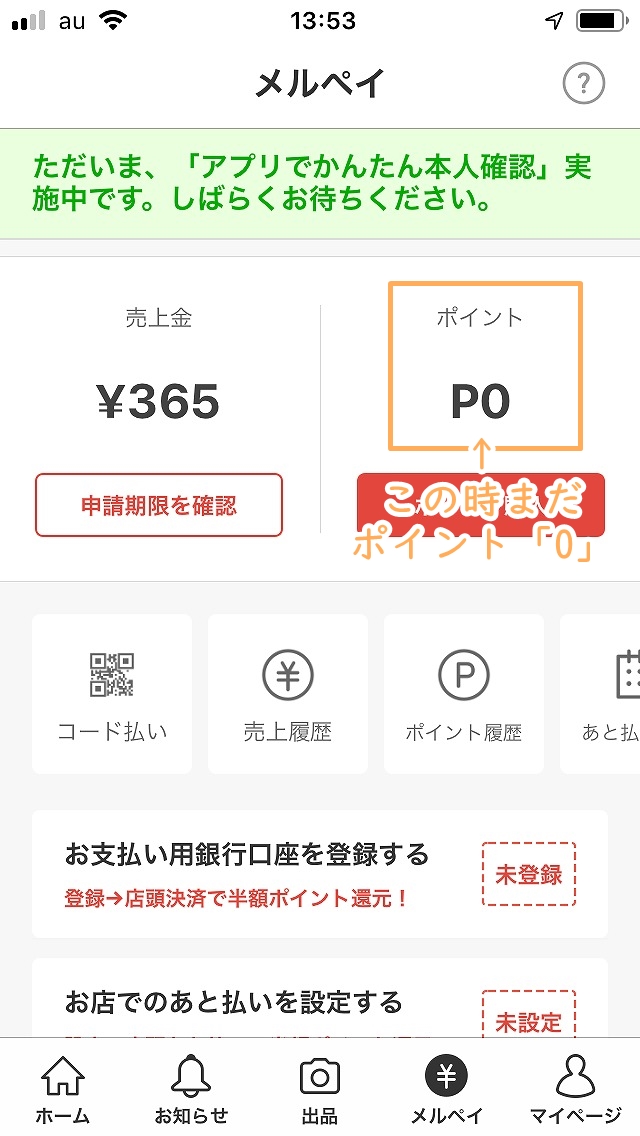Viewport: 640px width, 1136px height.
Task: Tap the red button beside 申請期限を確認
Action: pos(481,505)
